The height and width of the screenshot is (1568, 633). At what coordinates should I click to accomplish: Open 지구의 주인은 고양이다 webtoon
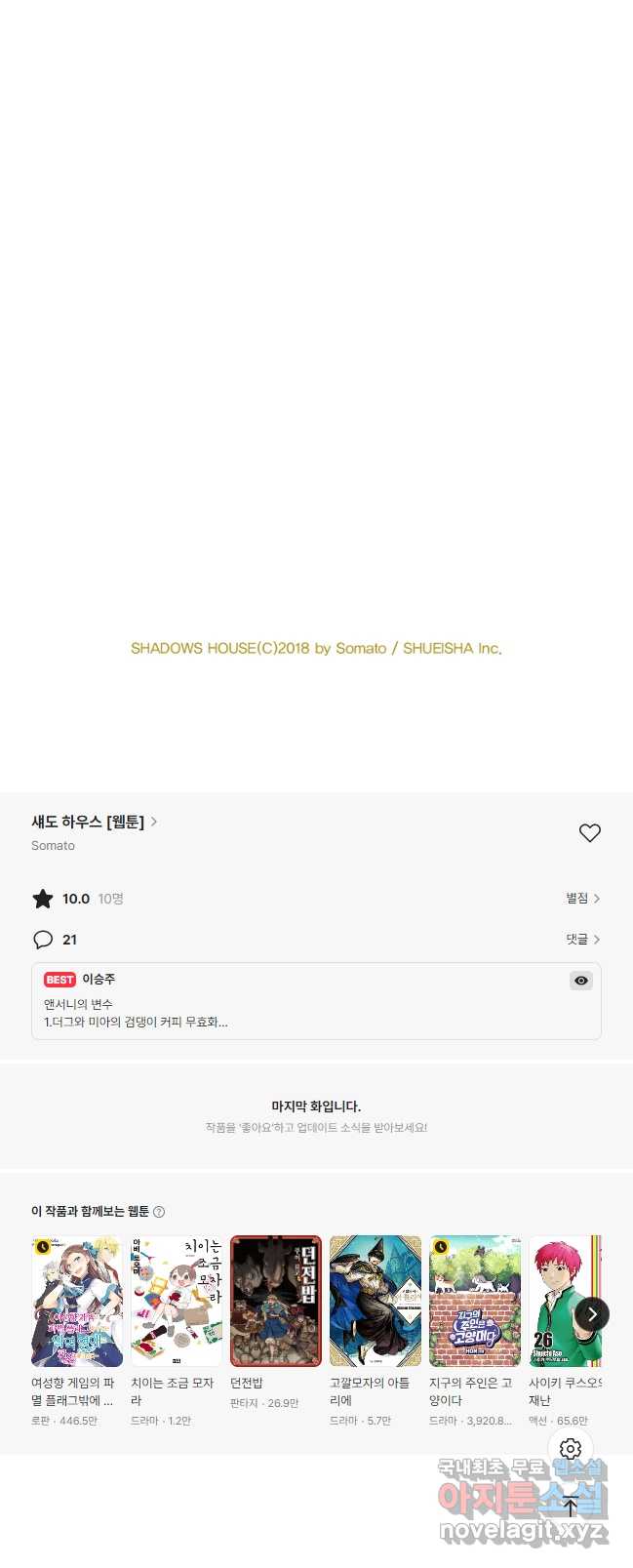tap(475, 1302)
